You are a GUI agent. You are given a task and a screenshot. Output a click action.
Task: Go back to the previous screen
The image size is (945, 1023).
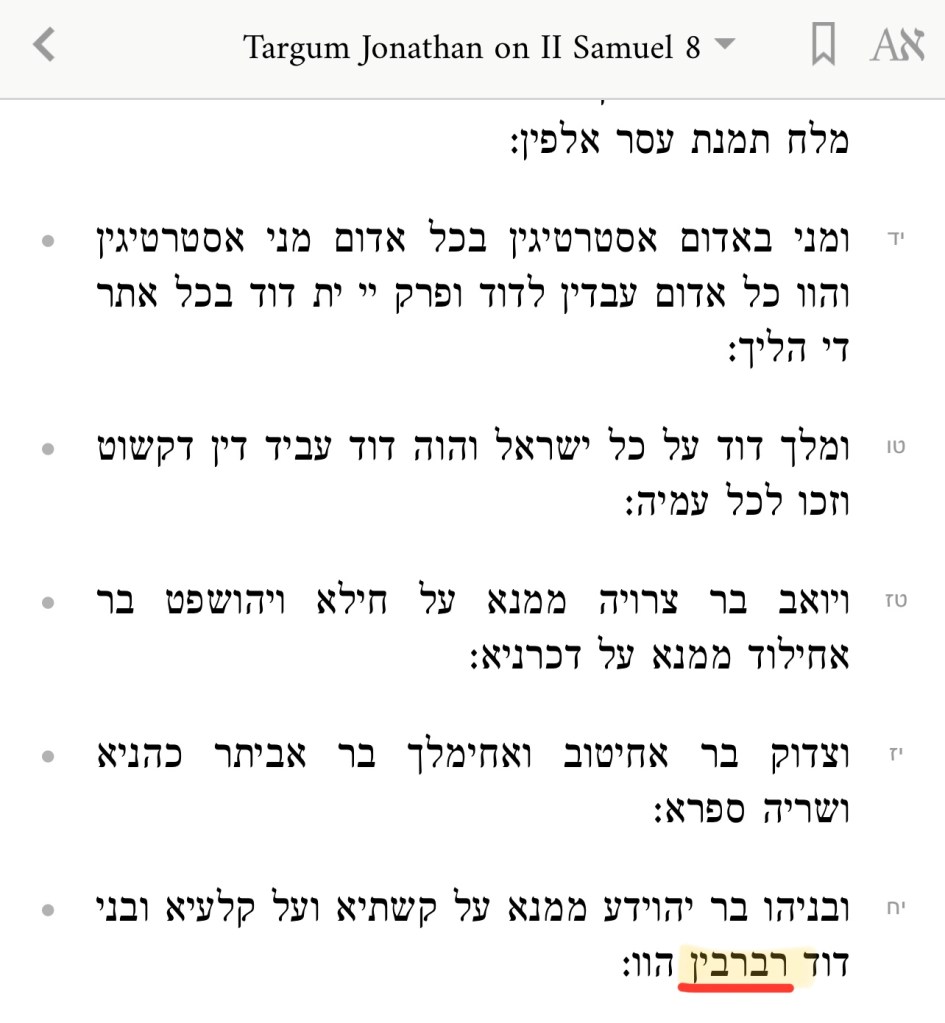(44, 46)
